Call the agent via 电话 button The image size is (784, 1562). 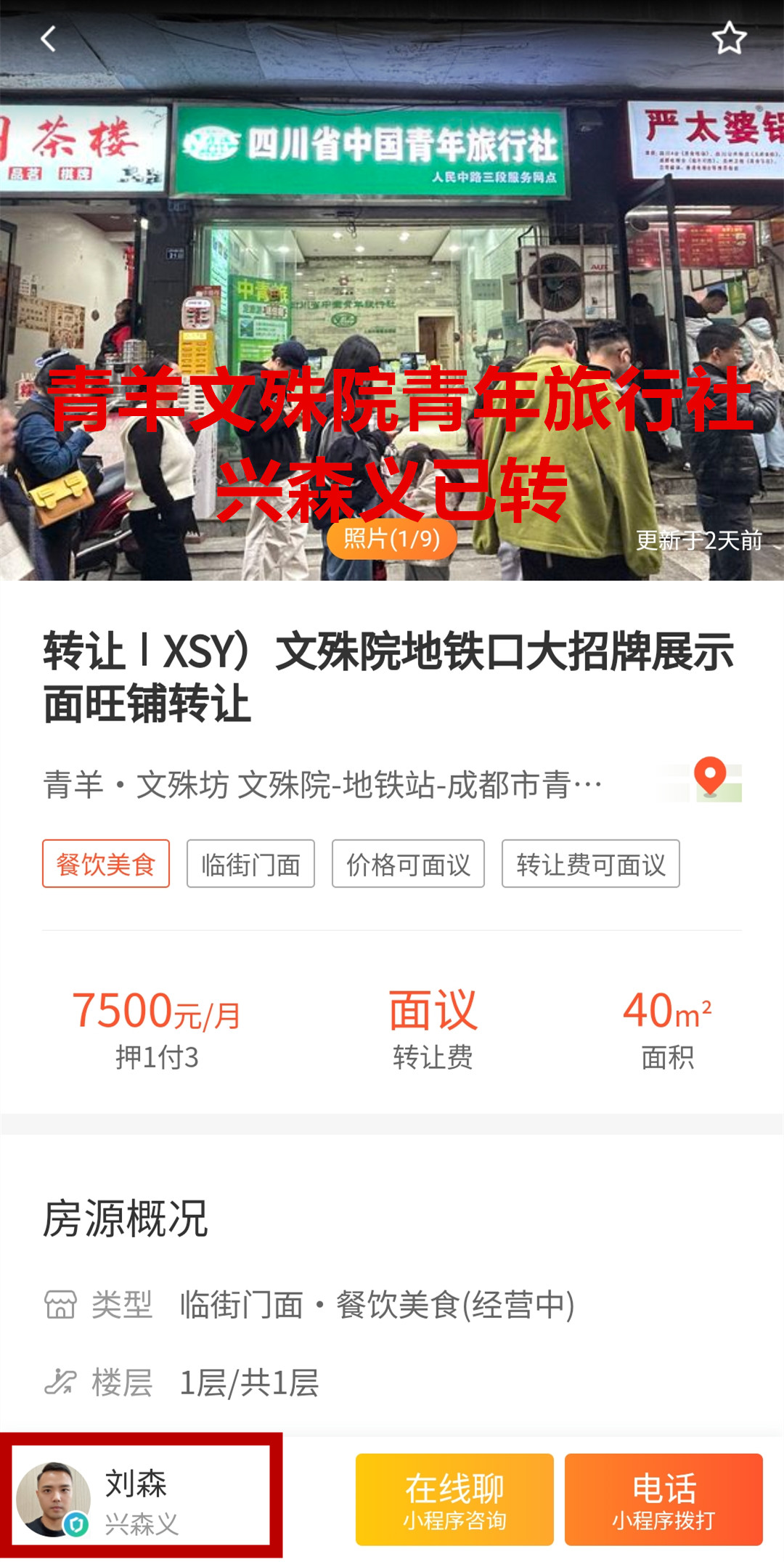pos(663,1500)
